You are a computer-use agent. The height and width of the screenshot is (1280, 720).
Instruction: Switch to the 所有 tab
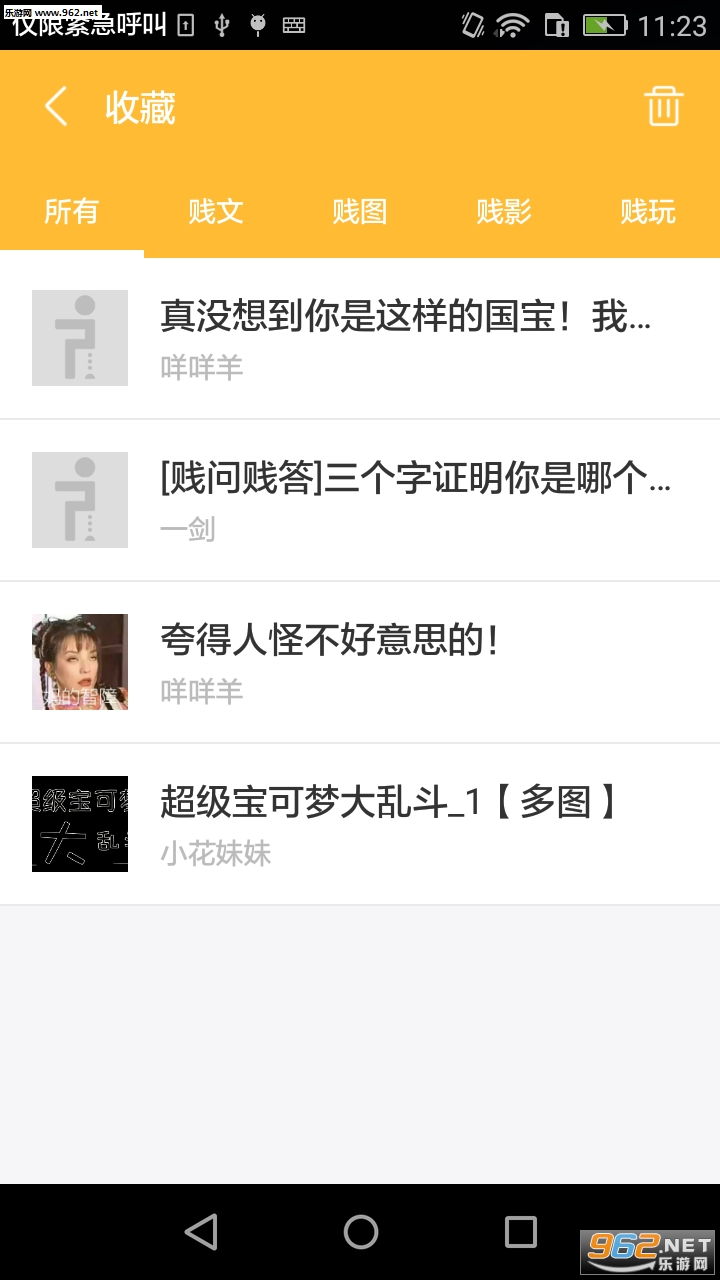coord(71,212)
